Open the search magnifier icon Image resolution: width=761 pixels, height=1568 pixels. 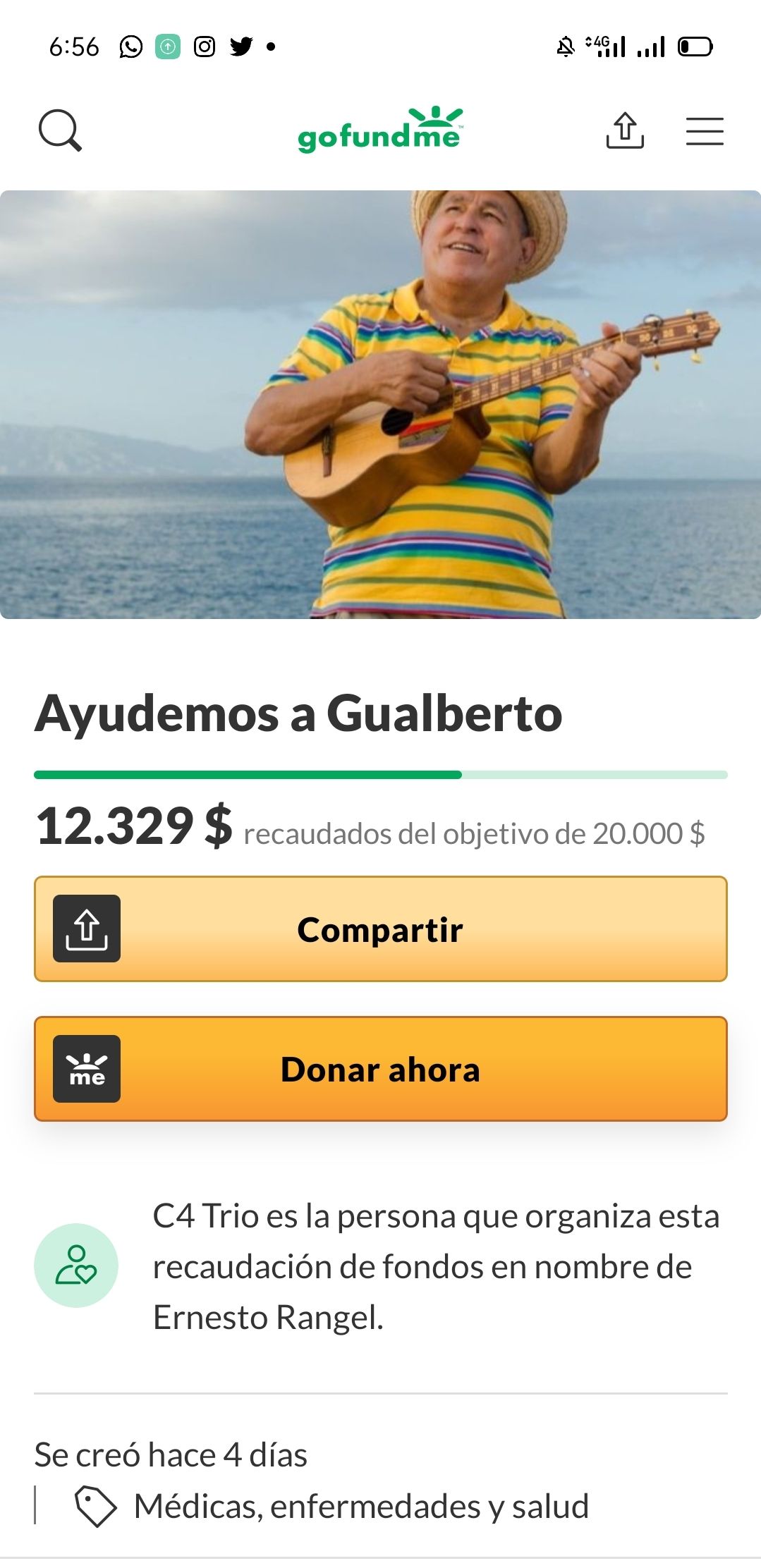(x=60, y=130)
